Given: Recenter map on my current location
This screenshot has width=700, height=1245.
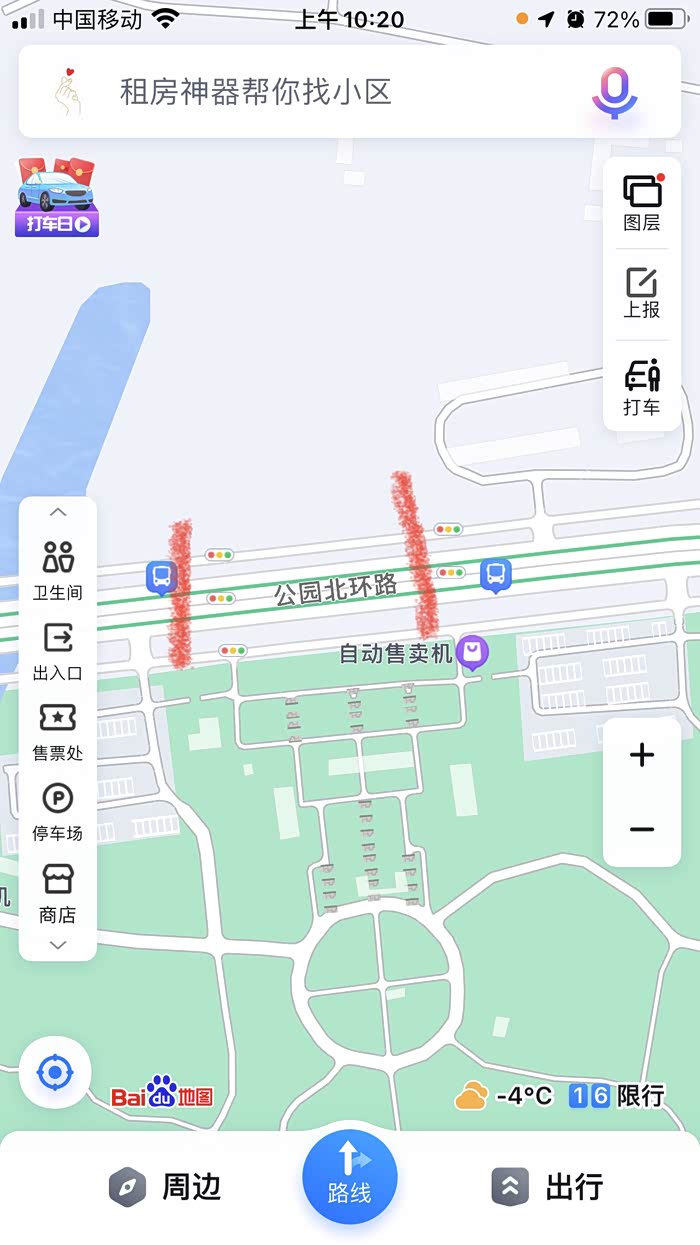Looking at the screenshot, I should click(55, 1073).
